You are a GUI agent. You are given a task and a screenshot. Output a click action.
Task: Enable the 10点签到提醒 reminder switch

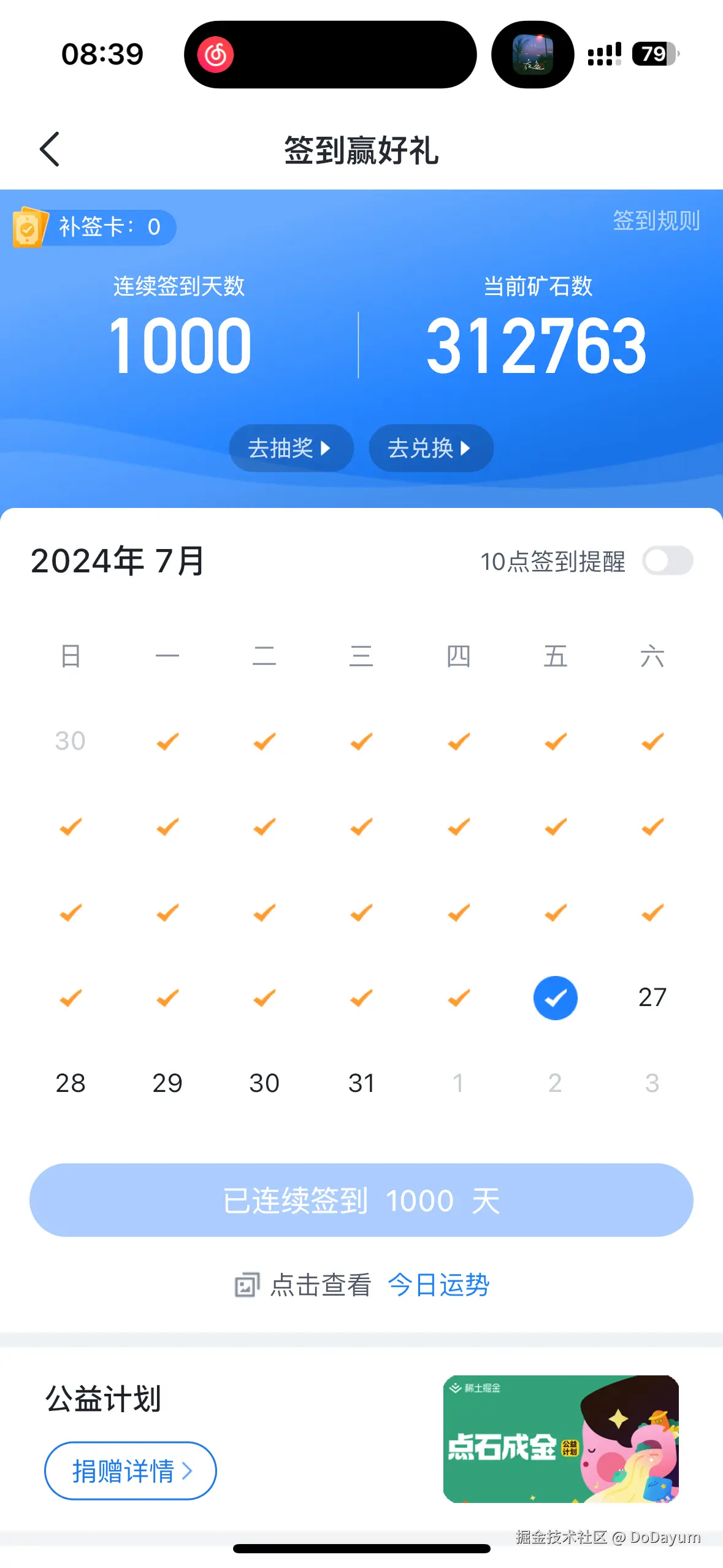(669, 561)
